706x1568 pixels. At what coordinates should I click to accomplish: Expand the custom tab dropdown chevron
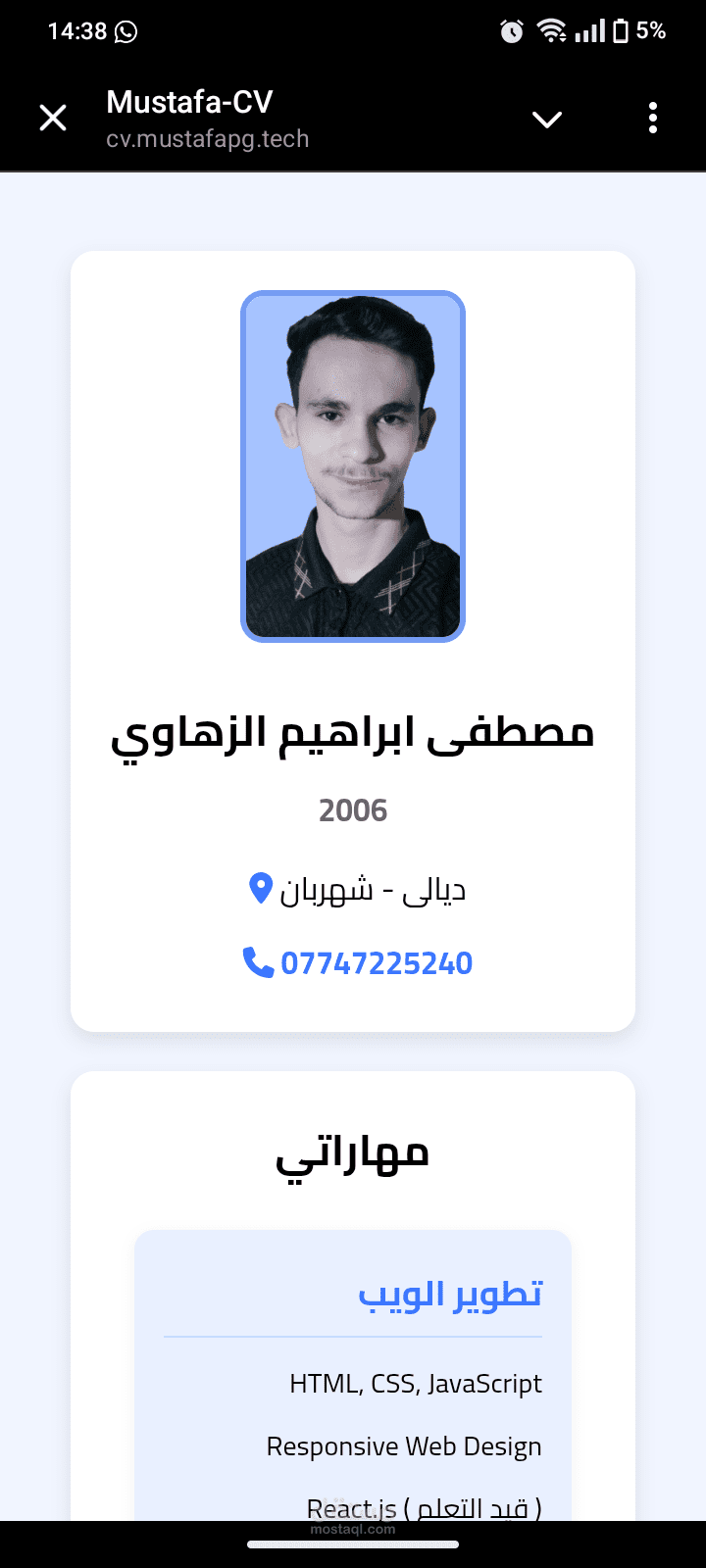point(546,119)
